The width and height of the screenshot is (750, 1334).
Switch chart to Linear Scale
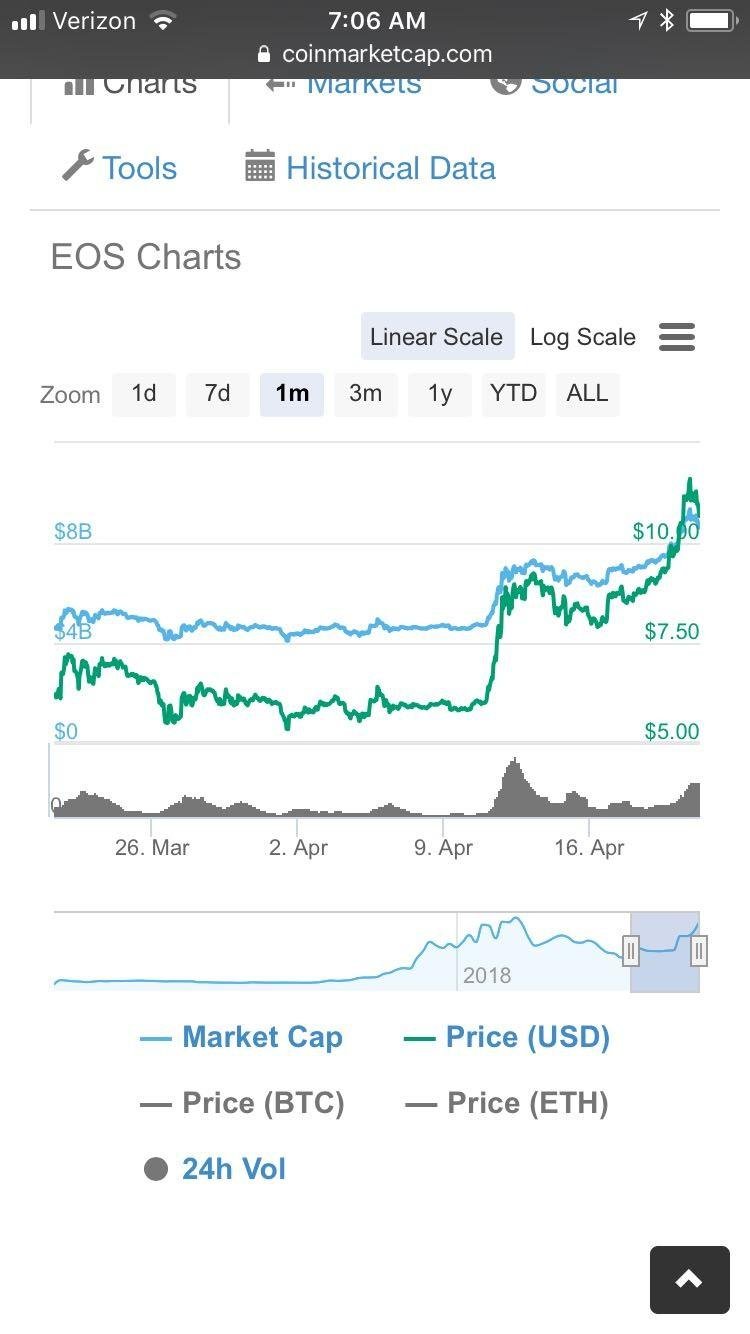[437, 336]
